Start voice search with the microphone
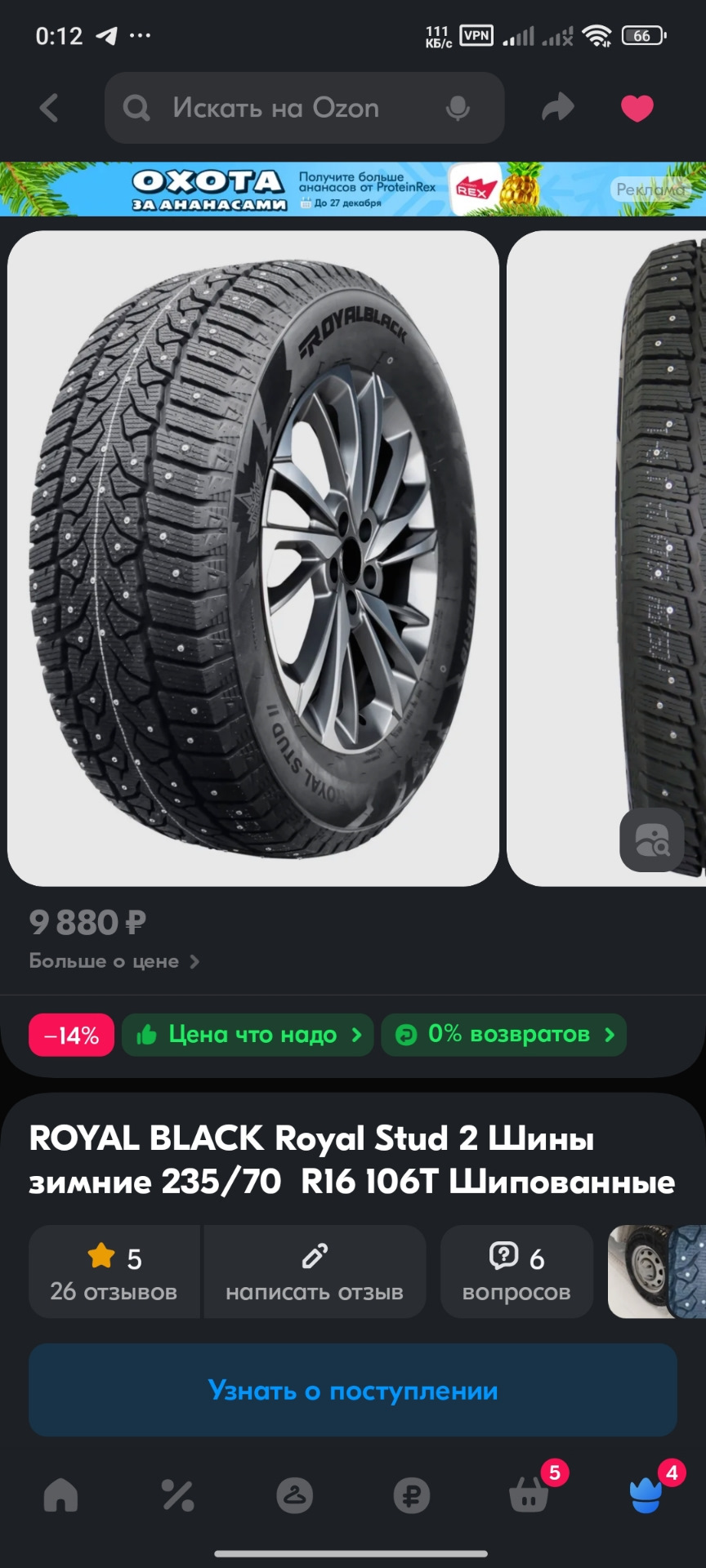706x1568 pixels. click(x=458, y=108)
